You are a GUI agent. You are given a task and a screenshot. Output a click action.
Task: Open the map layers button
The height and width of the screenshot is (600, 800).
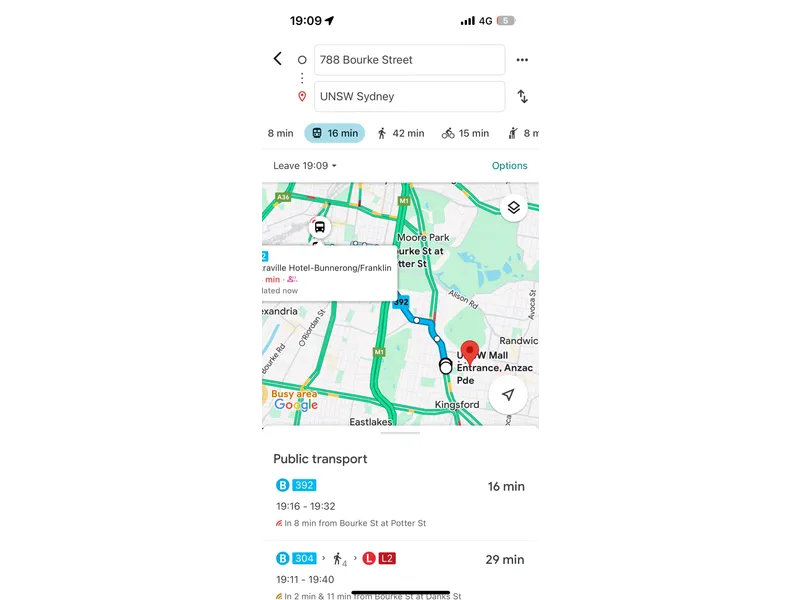point(513,208)
